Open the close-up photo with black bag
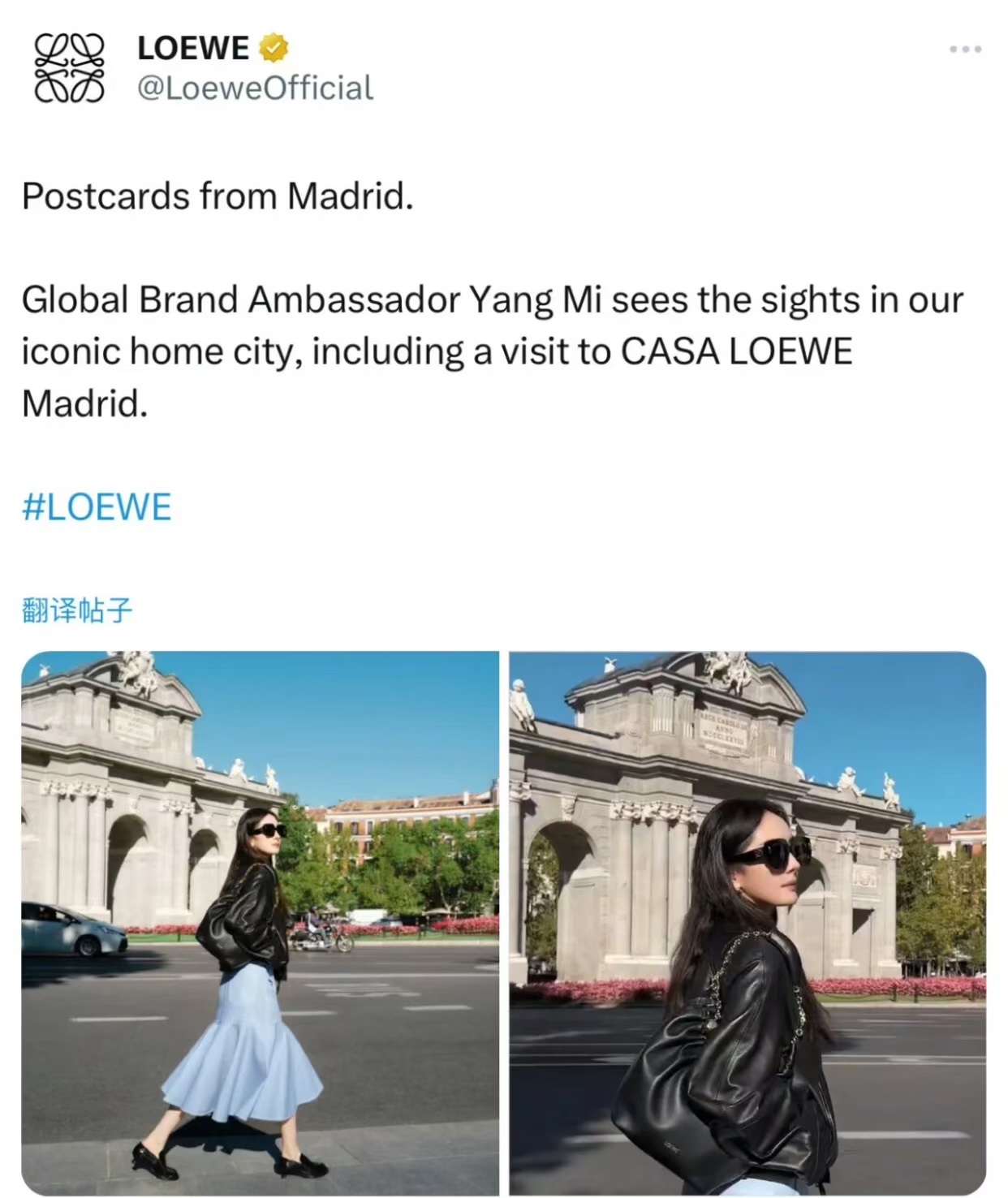The image size is (1008, 1198). pyautogui.click(x=747, y=922)
